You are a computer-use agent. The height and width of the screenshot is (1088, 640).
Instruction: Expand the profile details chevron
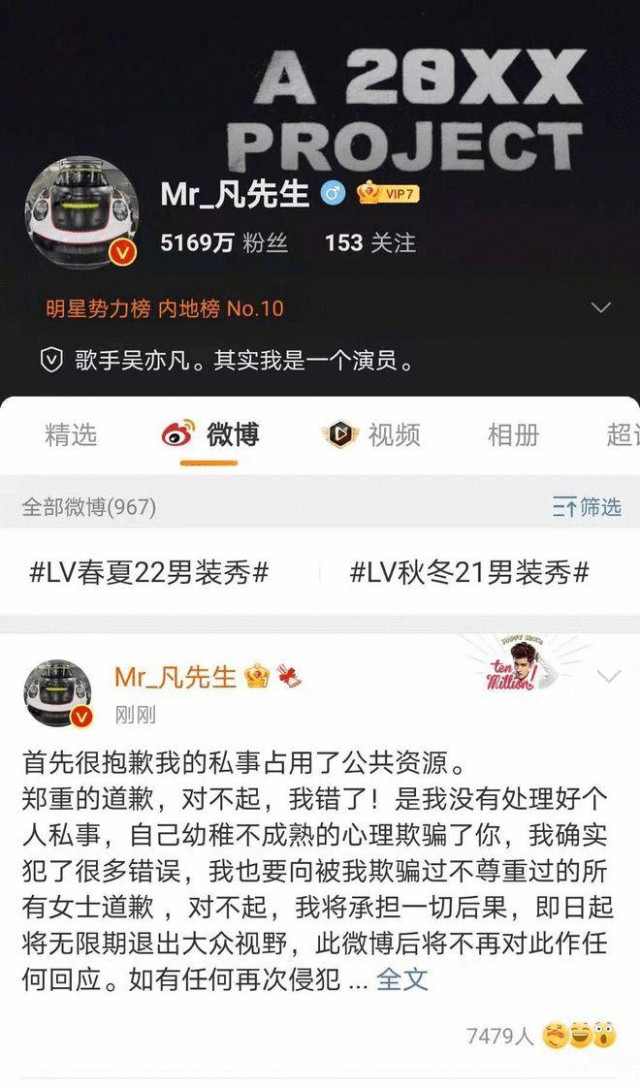[x=601, y=308]
